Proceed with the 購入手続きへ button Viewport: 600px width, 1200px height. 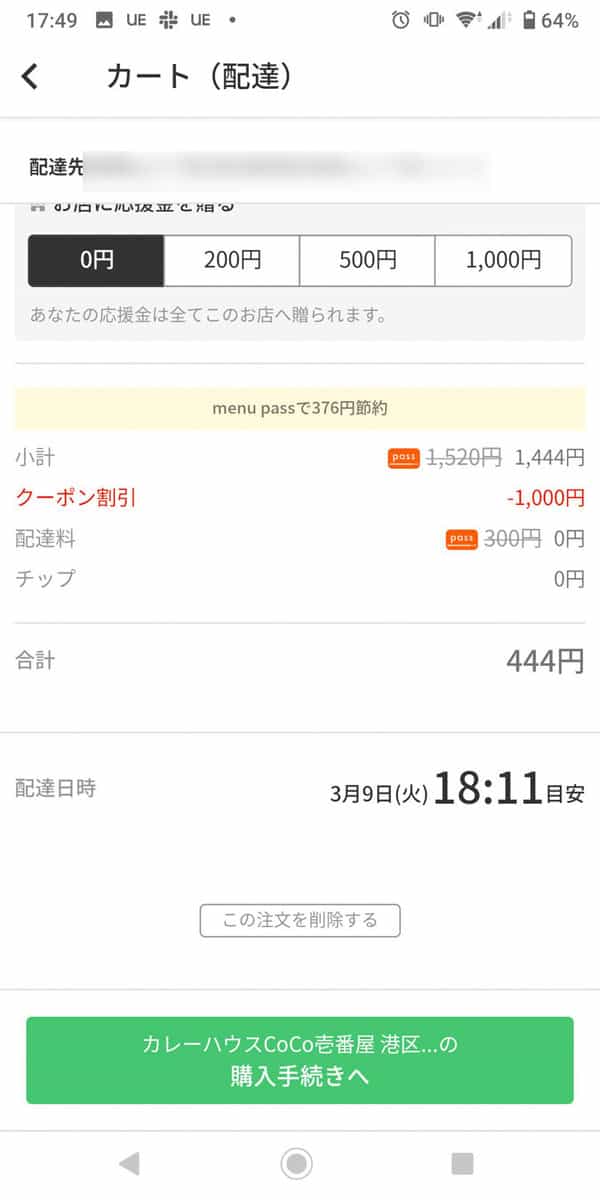coord(300,1060)
